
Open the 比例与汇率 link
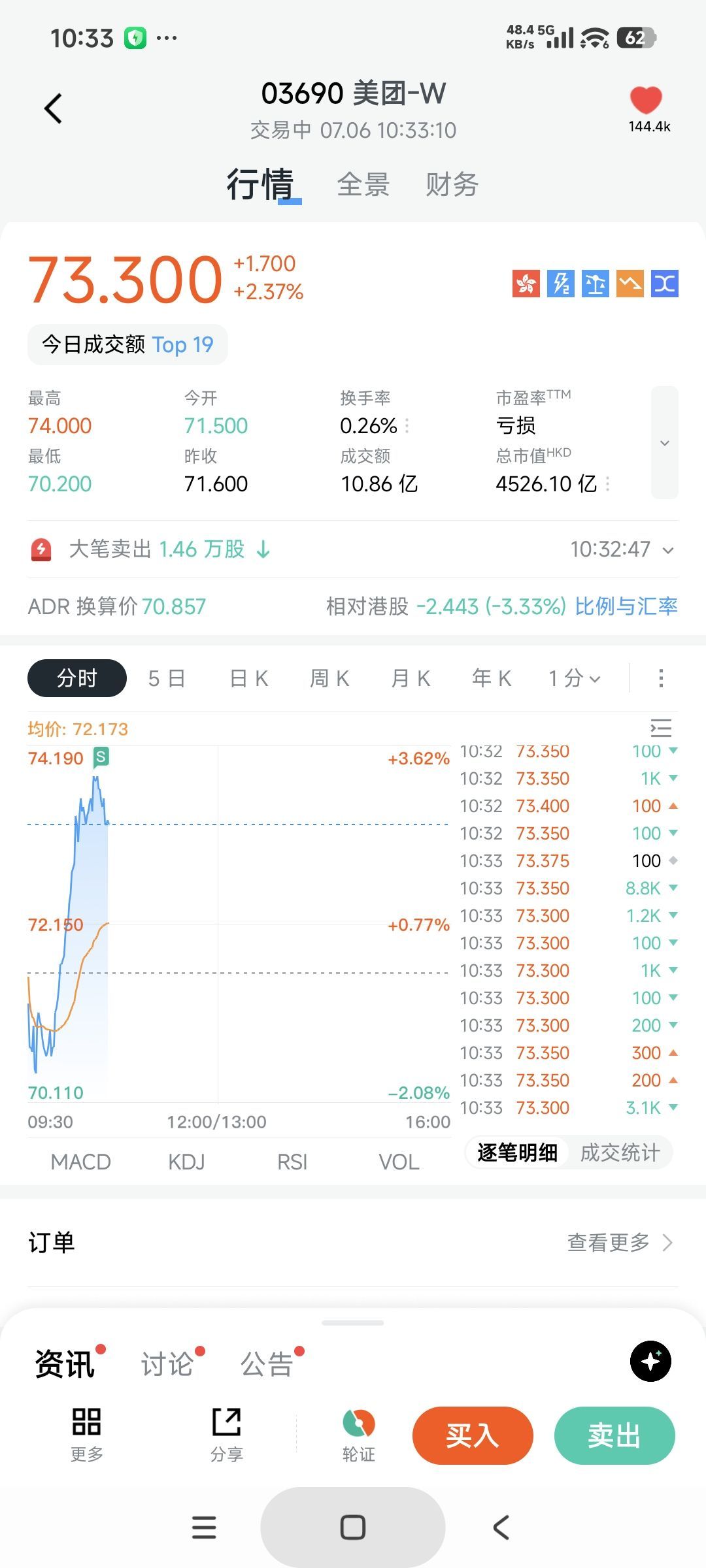tap(626, 606)
